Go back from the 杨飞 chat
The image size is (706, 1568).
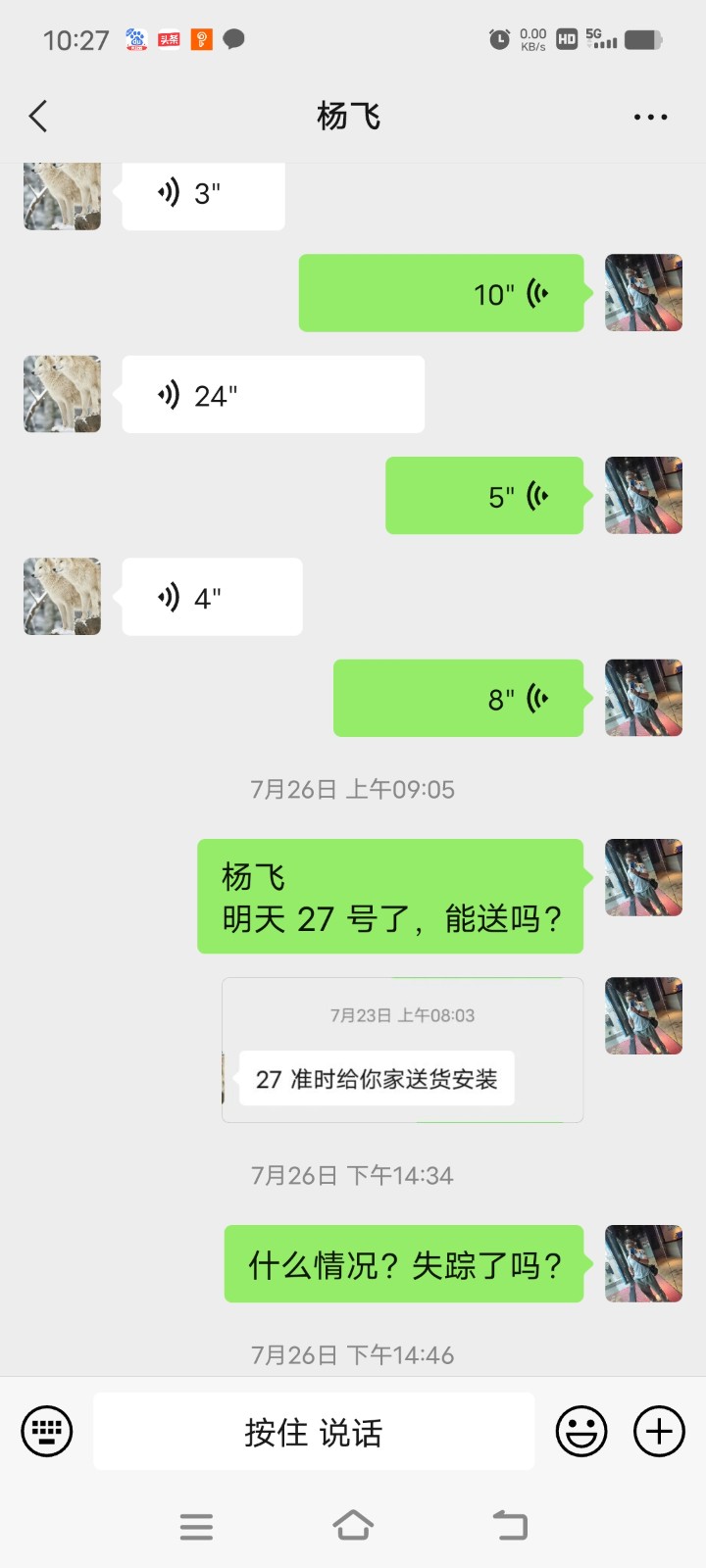click(38, 117)
